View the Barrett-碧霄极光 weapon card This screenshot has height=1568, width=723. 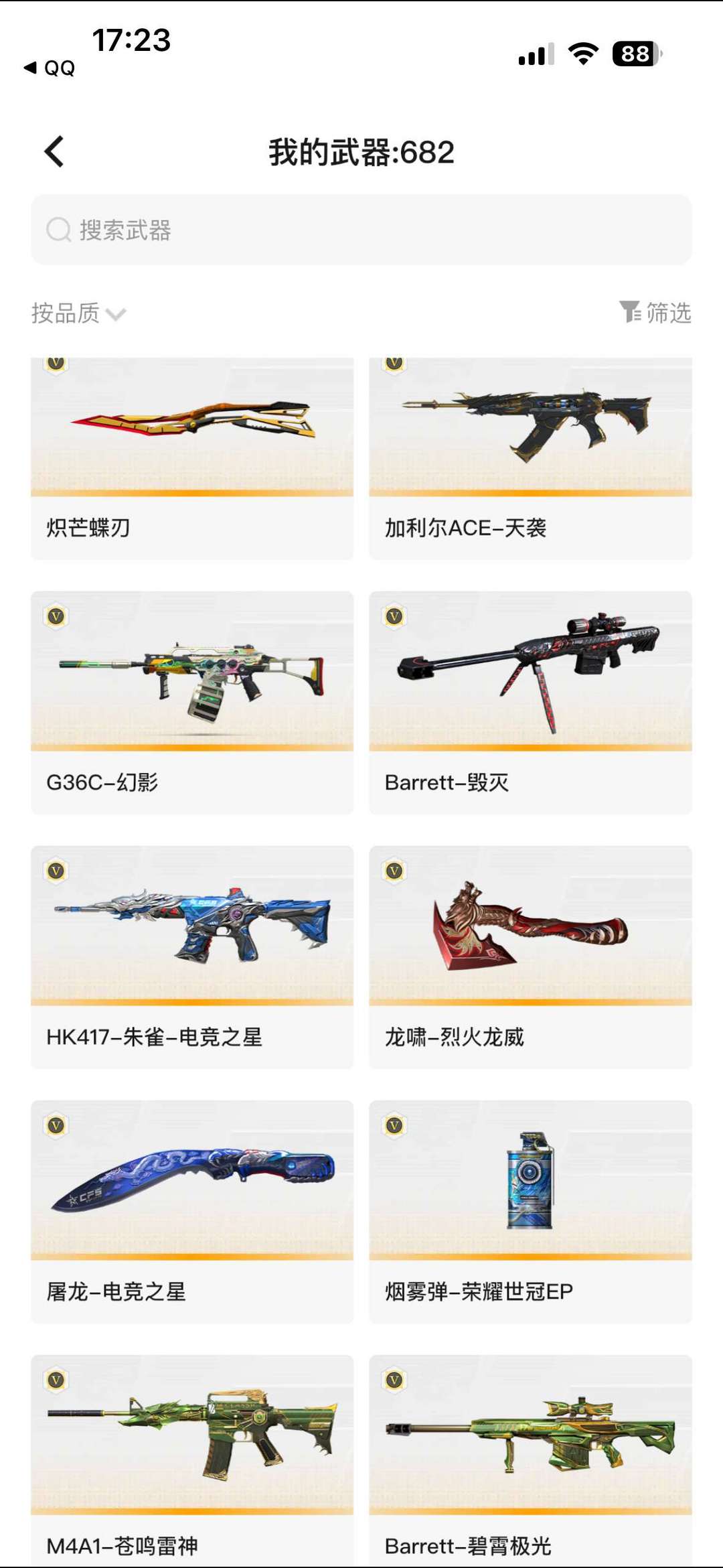530,1460
